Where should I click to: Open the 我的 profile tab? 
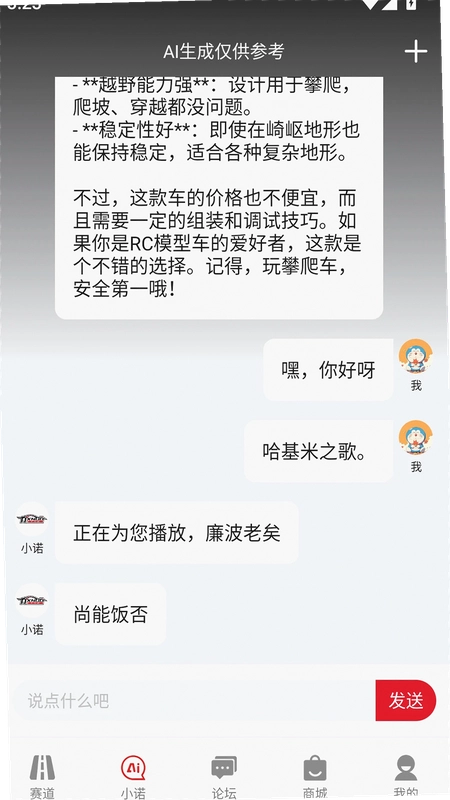tap(406, 777)
